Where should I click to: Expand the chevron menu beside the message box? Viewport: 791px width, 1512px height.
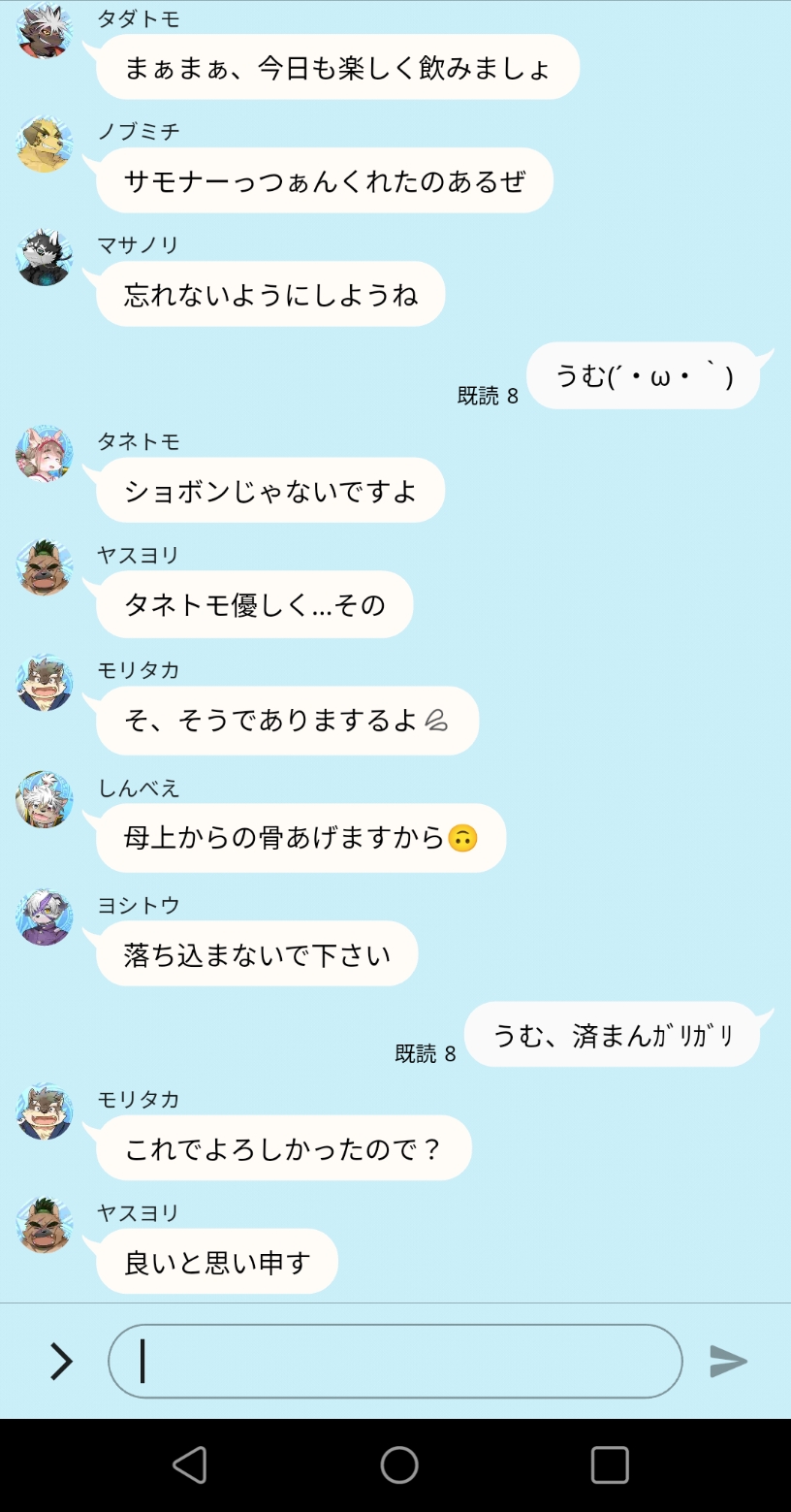click(61, 1362)
